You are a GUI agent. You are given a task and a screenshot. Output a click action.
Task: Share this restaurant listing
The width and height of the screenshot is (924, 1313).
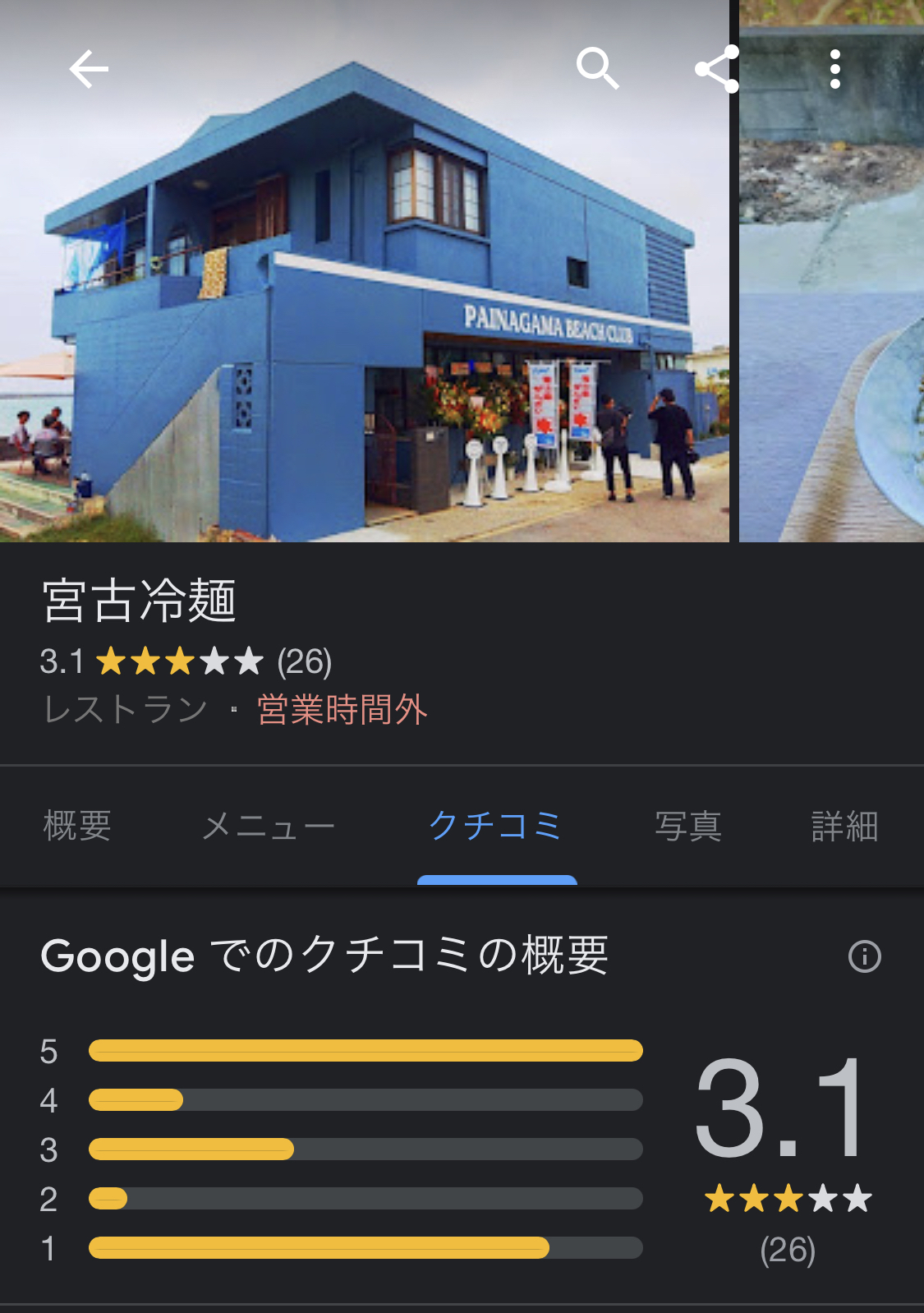pos(717,69)
